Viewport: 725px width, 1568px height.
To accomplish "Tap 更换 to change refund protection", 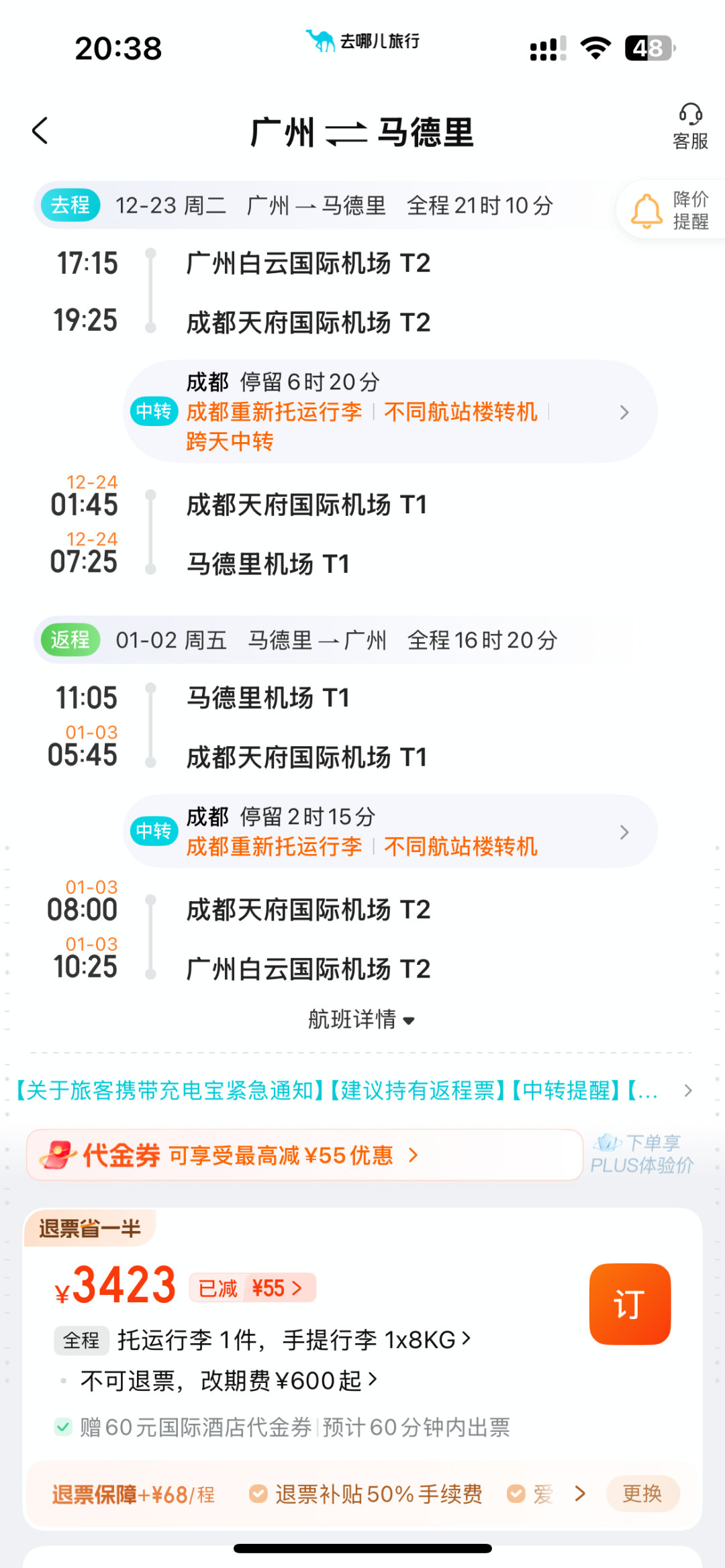I will coord(642,1494).
